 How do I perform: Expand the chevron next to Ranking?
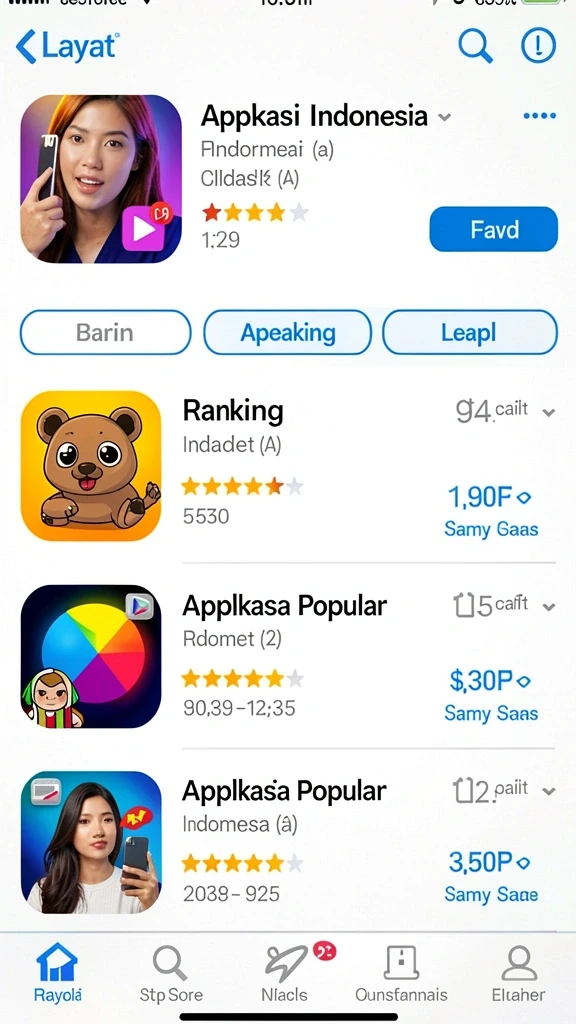pos(549,413)
